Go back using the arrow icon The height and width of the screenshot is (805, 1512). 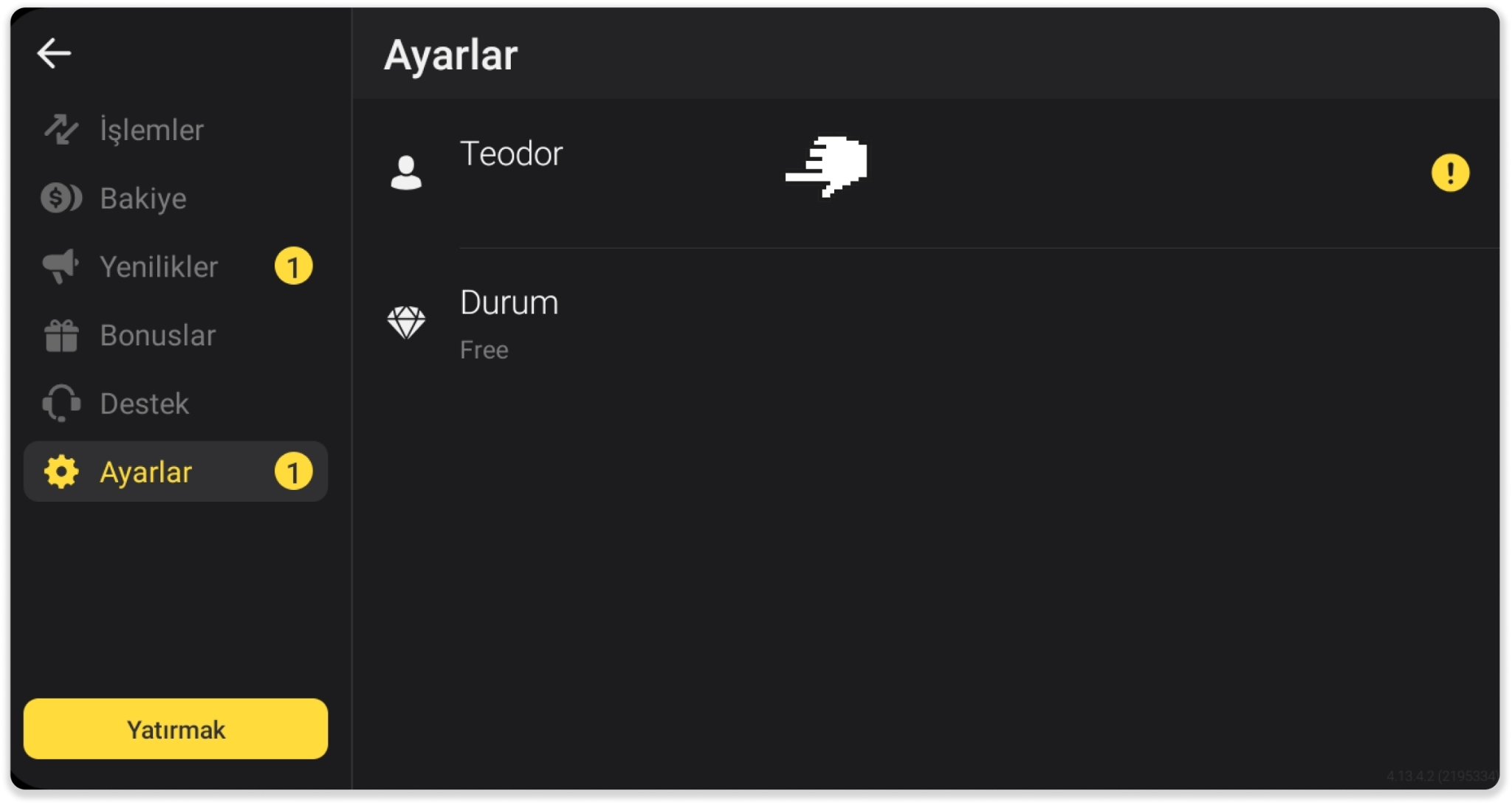tap(54, 53)
